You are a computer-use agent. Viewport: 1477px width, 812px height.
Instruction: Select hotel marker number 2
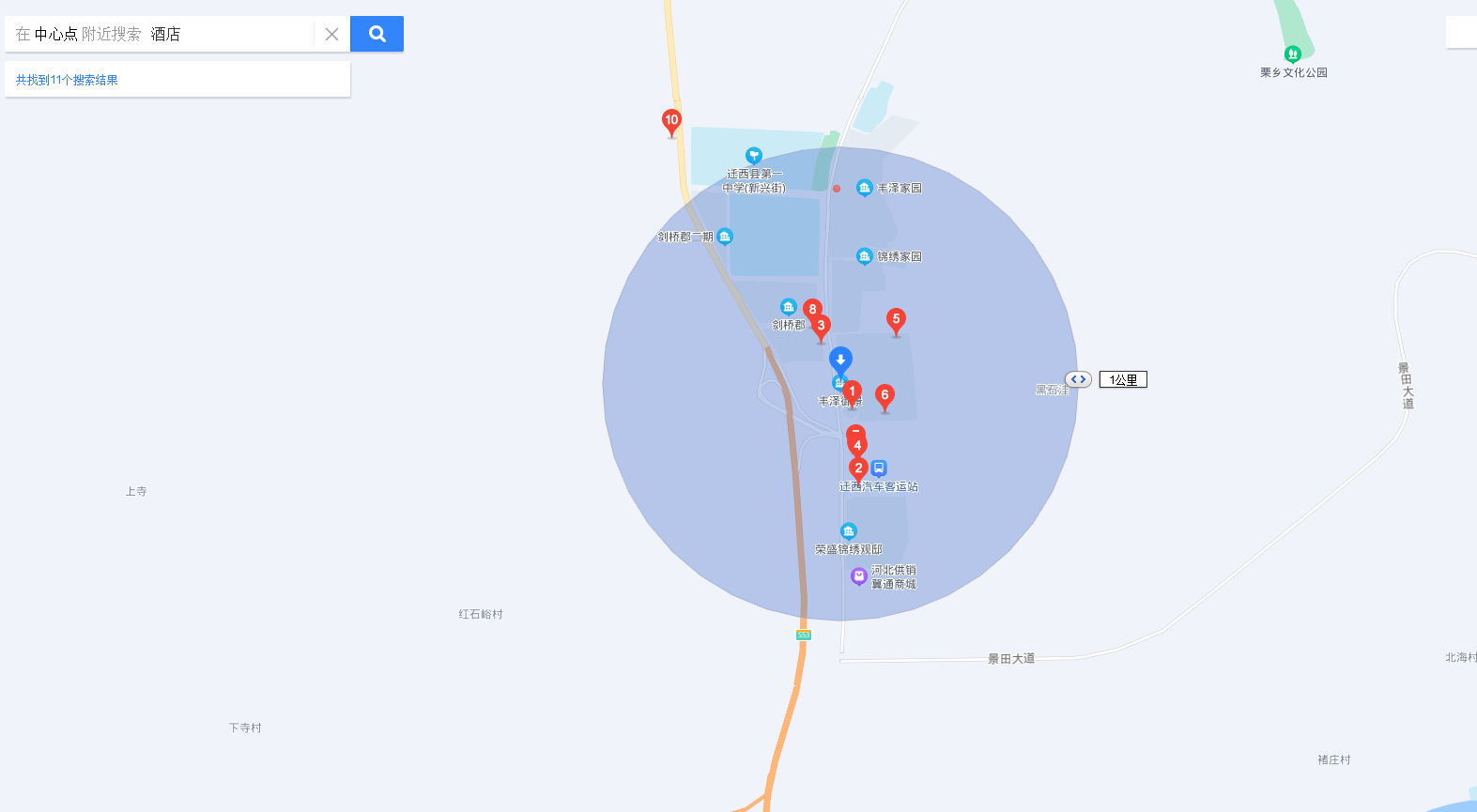(858, 468)
